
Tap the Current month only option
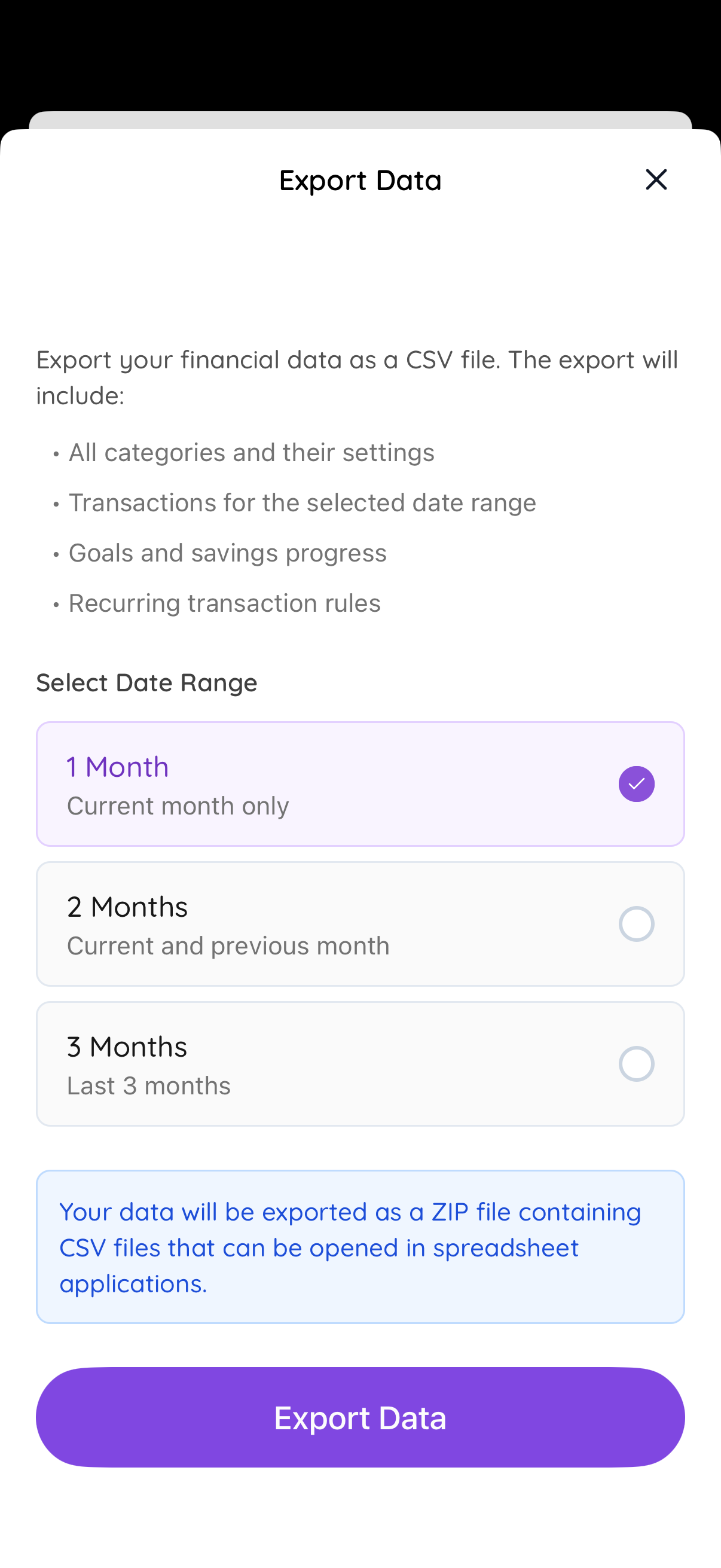click(x=179, y=805)
